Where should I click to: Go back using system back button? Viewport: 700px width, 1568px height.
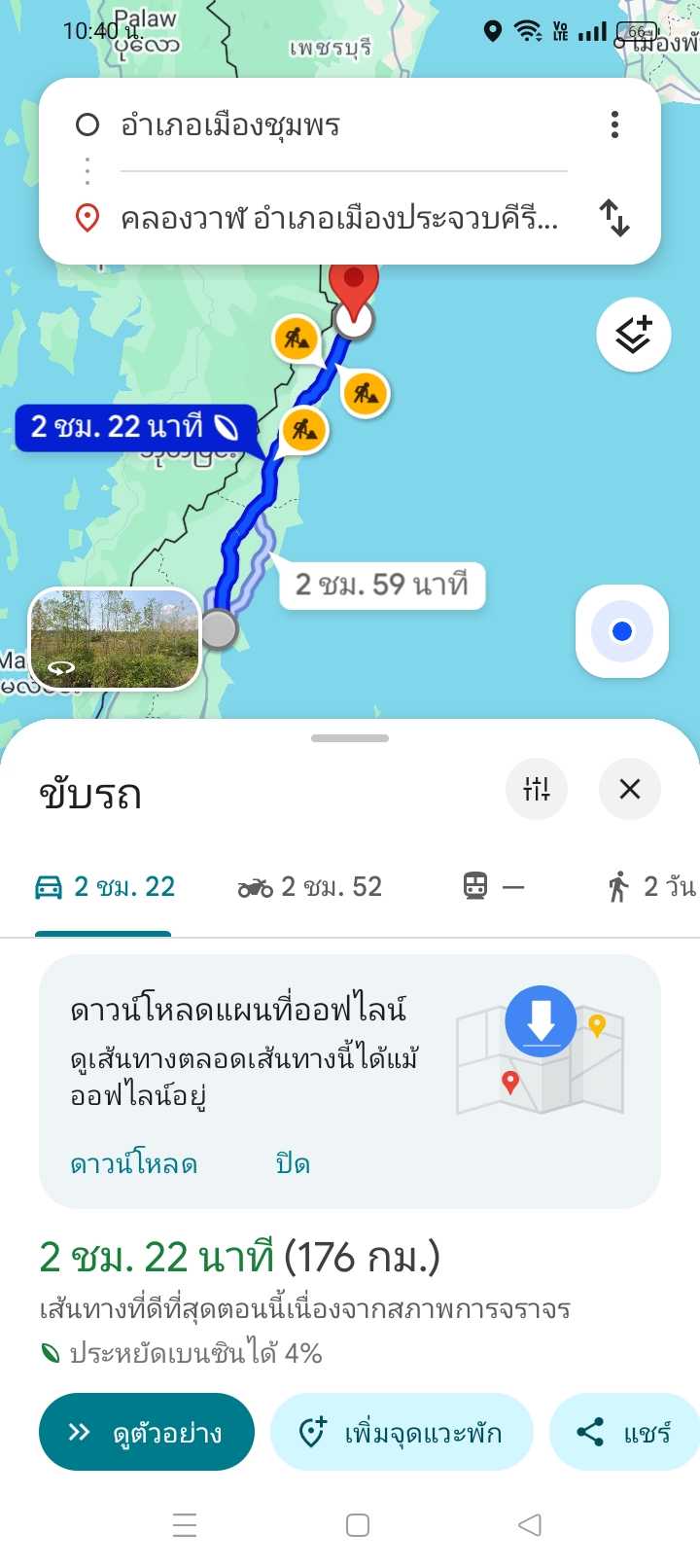[530, 1524]
